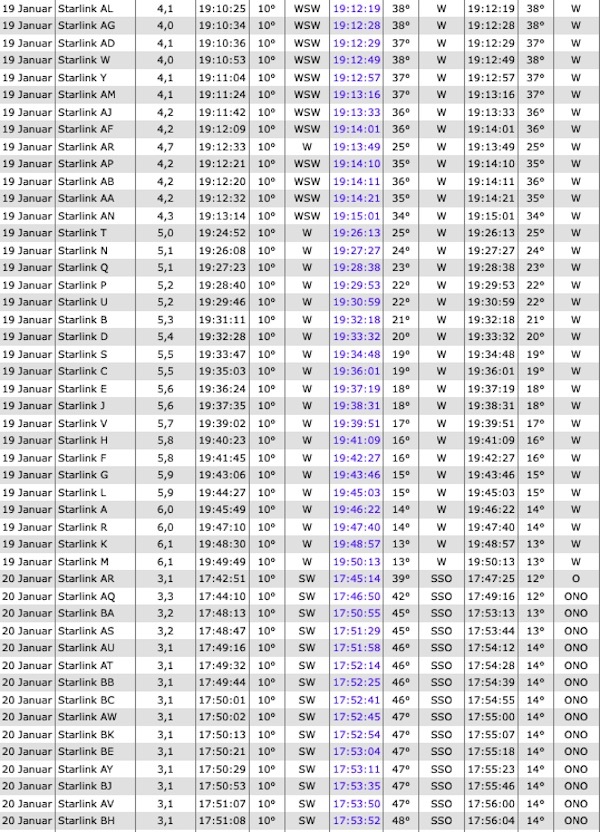View 19:12:49 highest point for Starlink W
This screenshot has width=600, height=832.
[357, 60]
